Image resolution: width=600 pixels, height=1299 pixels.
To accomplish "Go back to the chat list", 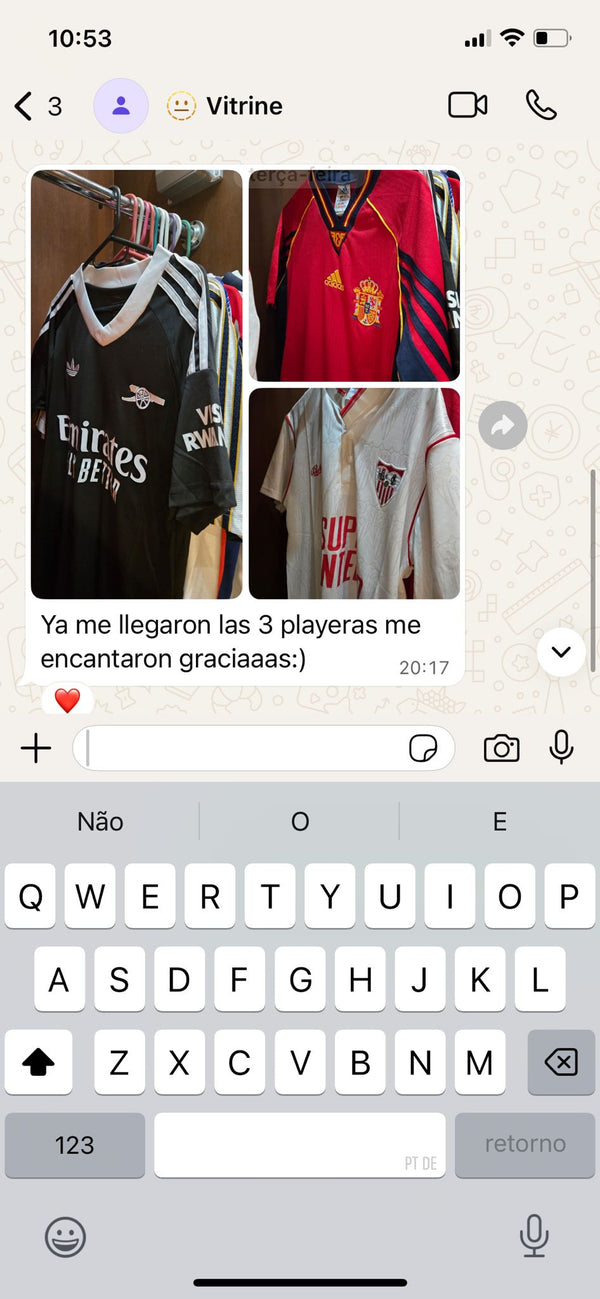I will tap(37, 106).
